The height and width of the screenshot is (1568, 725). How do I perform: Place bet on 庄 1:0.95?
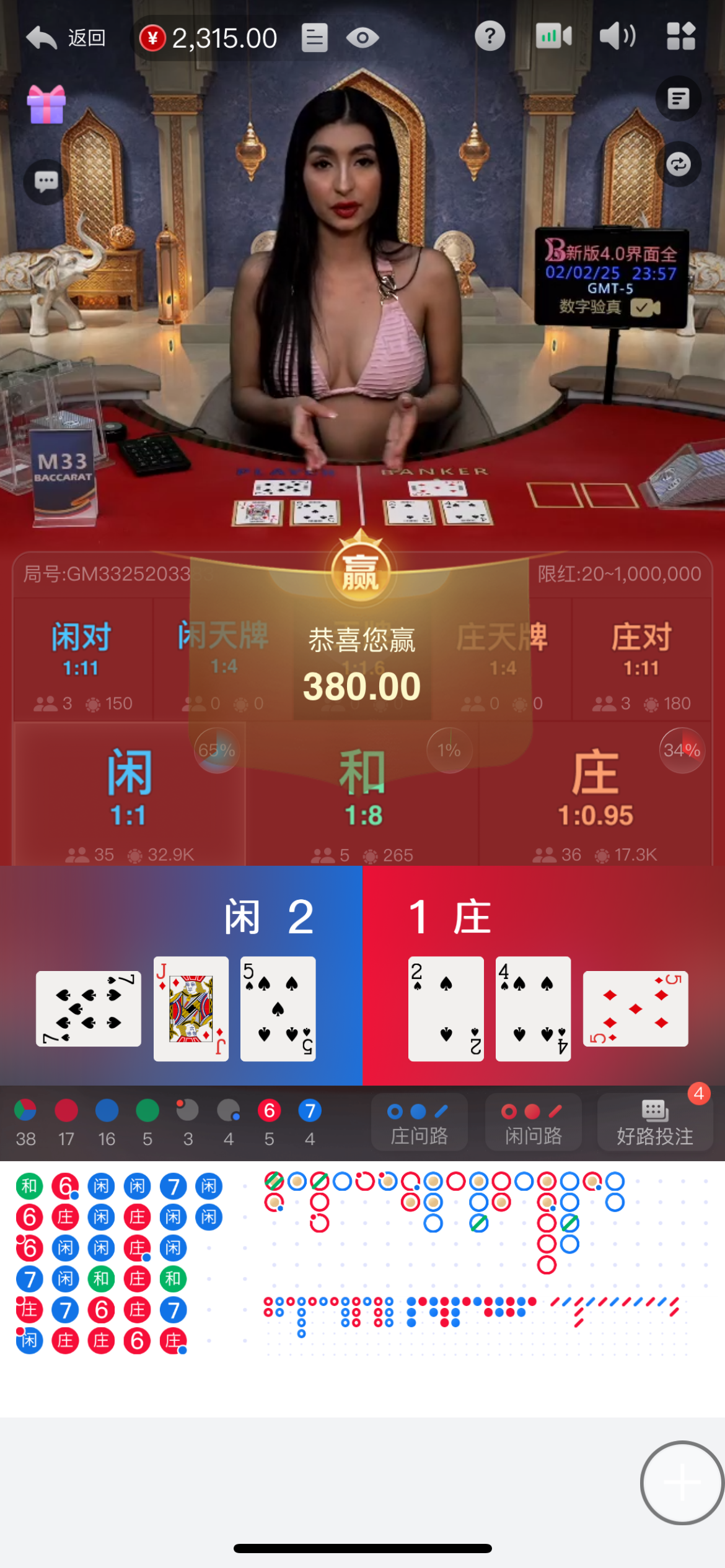595,794
